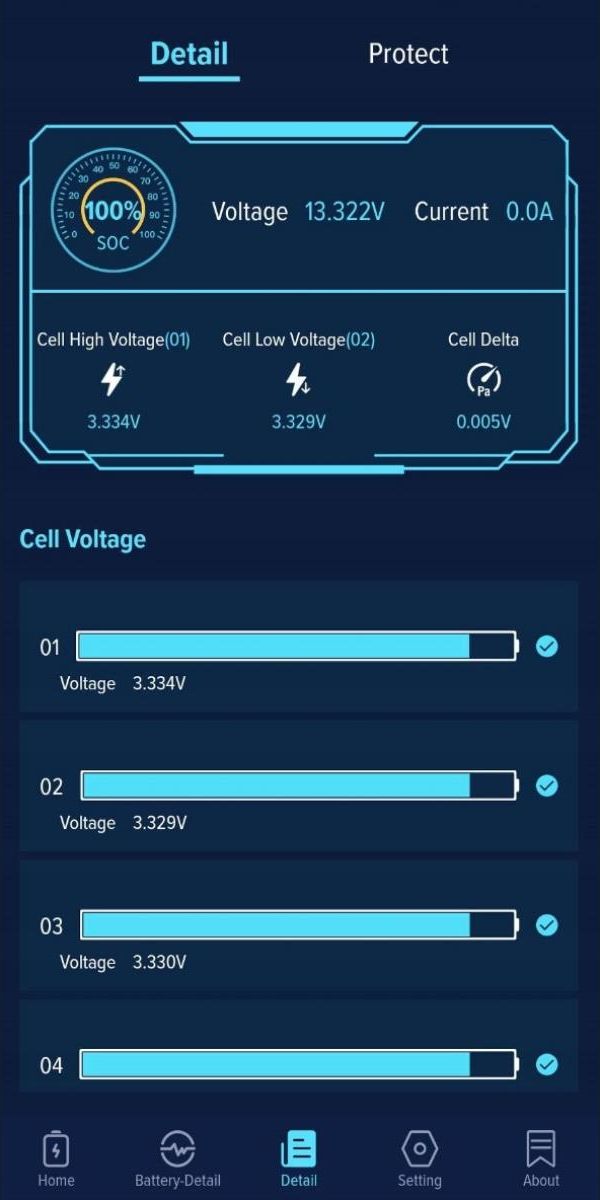This screenshot has width=600, height=1200.
Task: Go to the Home tab
Action: pyautogui.click(x=56, y=1158)
